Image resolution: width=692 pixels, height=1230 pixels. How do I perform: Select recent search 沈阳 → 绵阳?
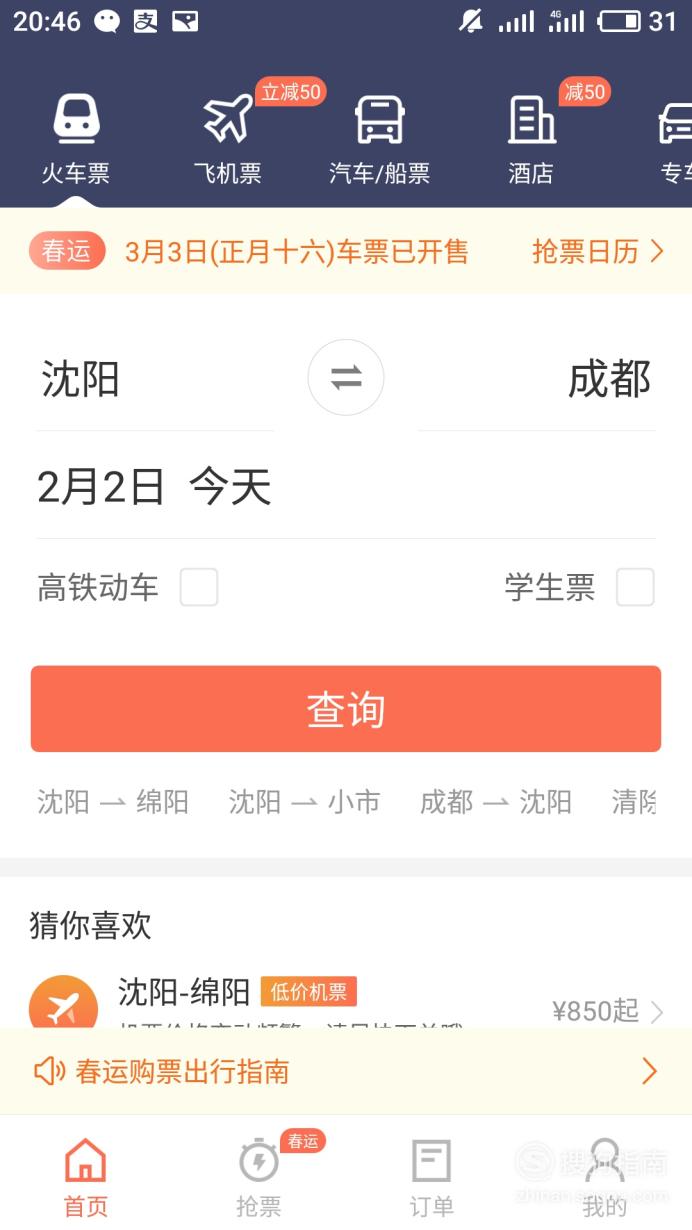point(113,802)
